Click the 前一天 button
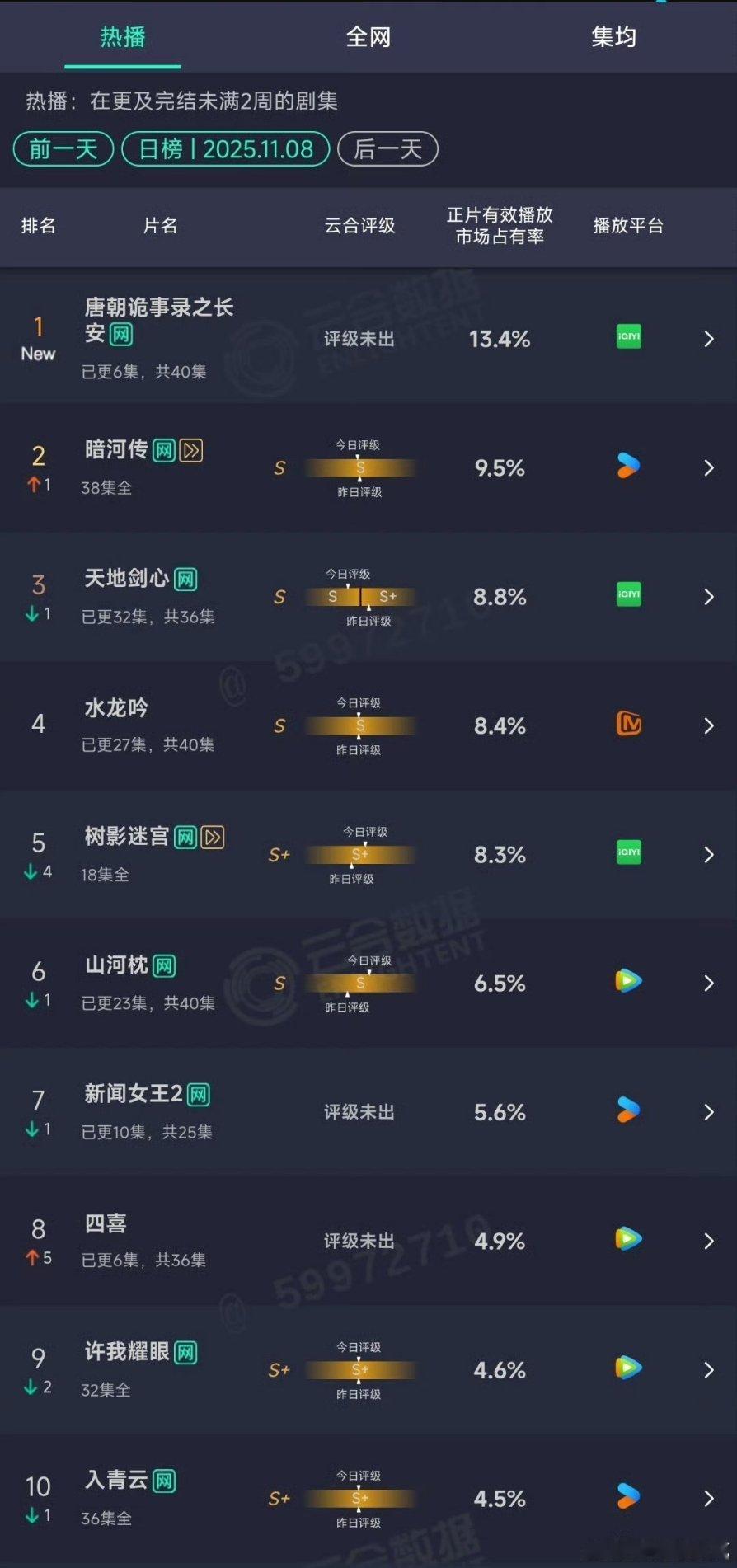Screen dimensions: 737x1568 coord(63,149)
